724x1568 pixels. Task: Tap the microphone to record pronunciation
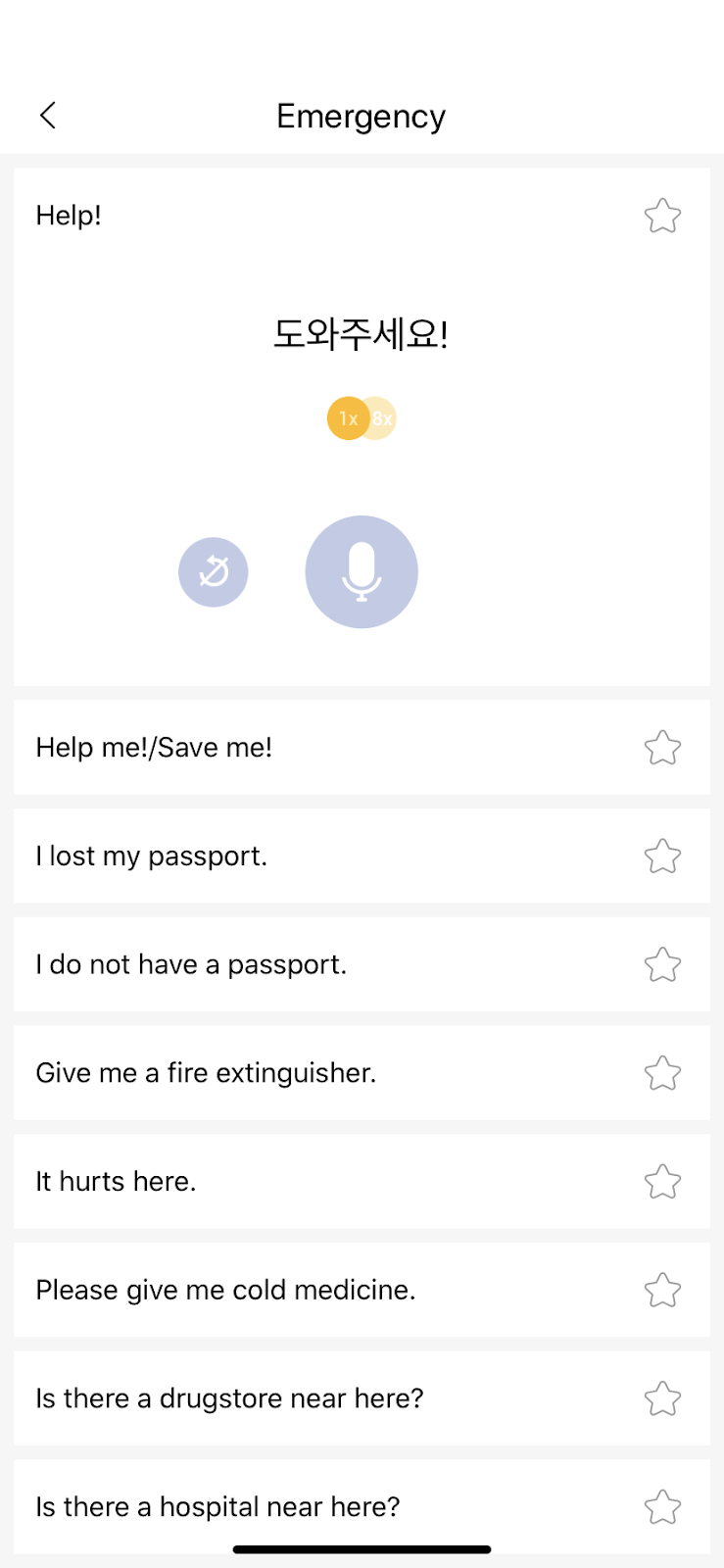click(362, 571)
